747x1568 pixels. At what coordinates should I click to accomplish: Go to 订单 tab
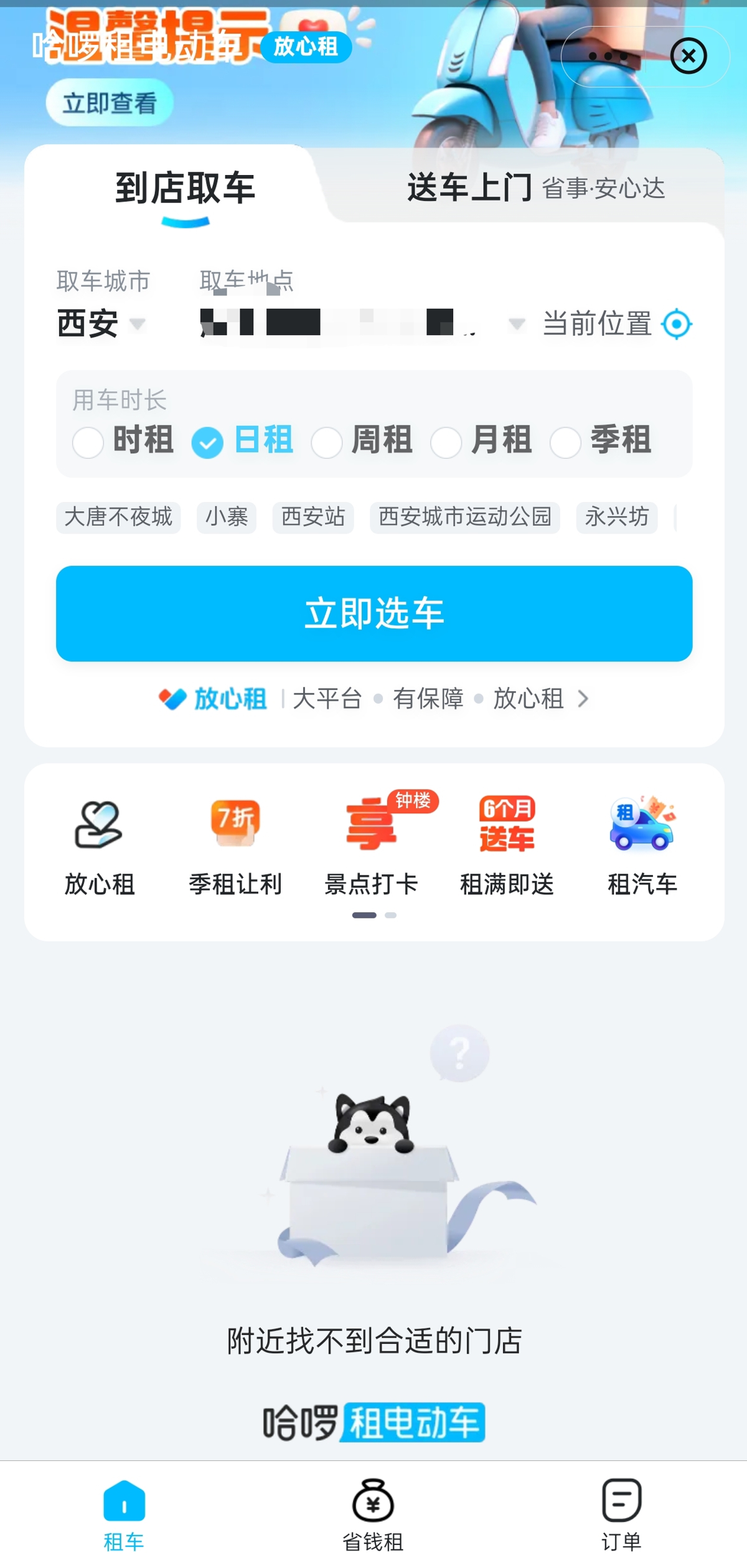[x=621, y=1514]
